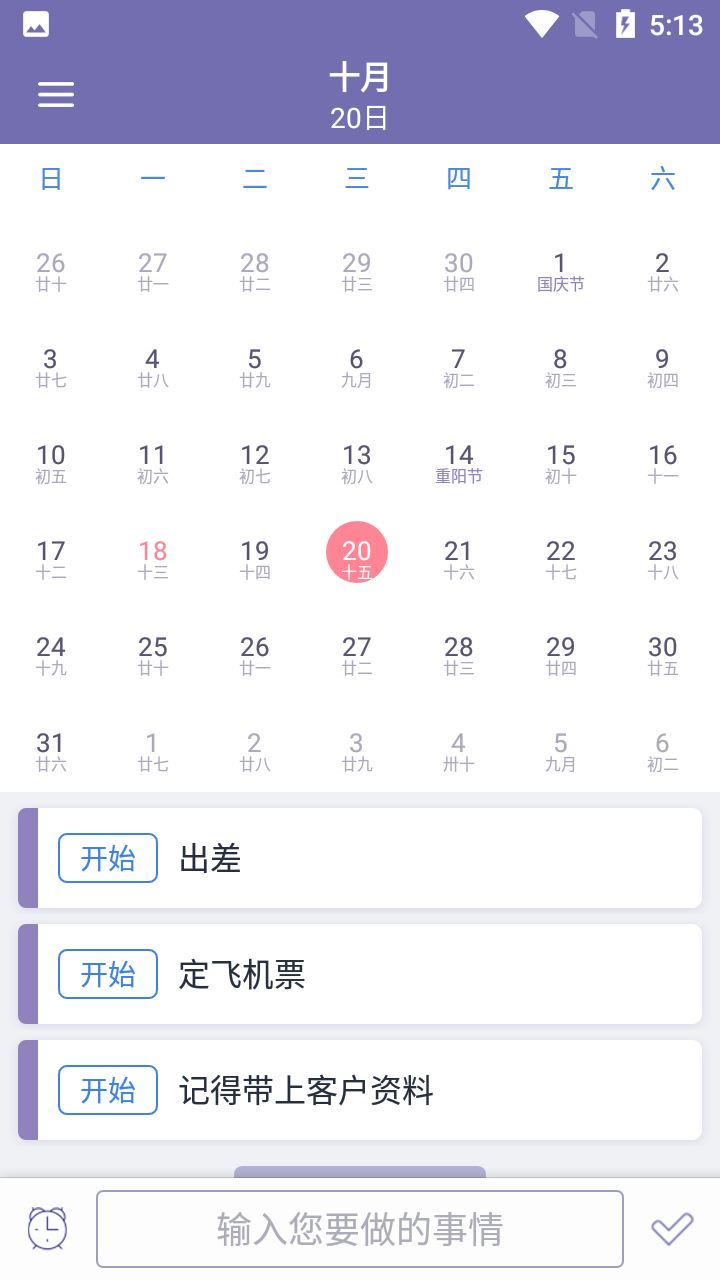720x1280 pixels.
Task: Click the 输入您要做的事情 input field
Action: click(359, 1228)
